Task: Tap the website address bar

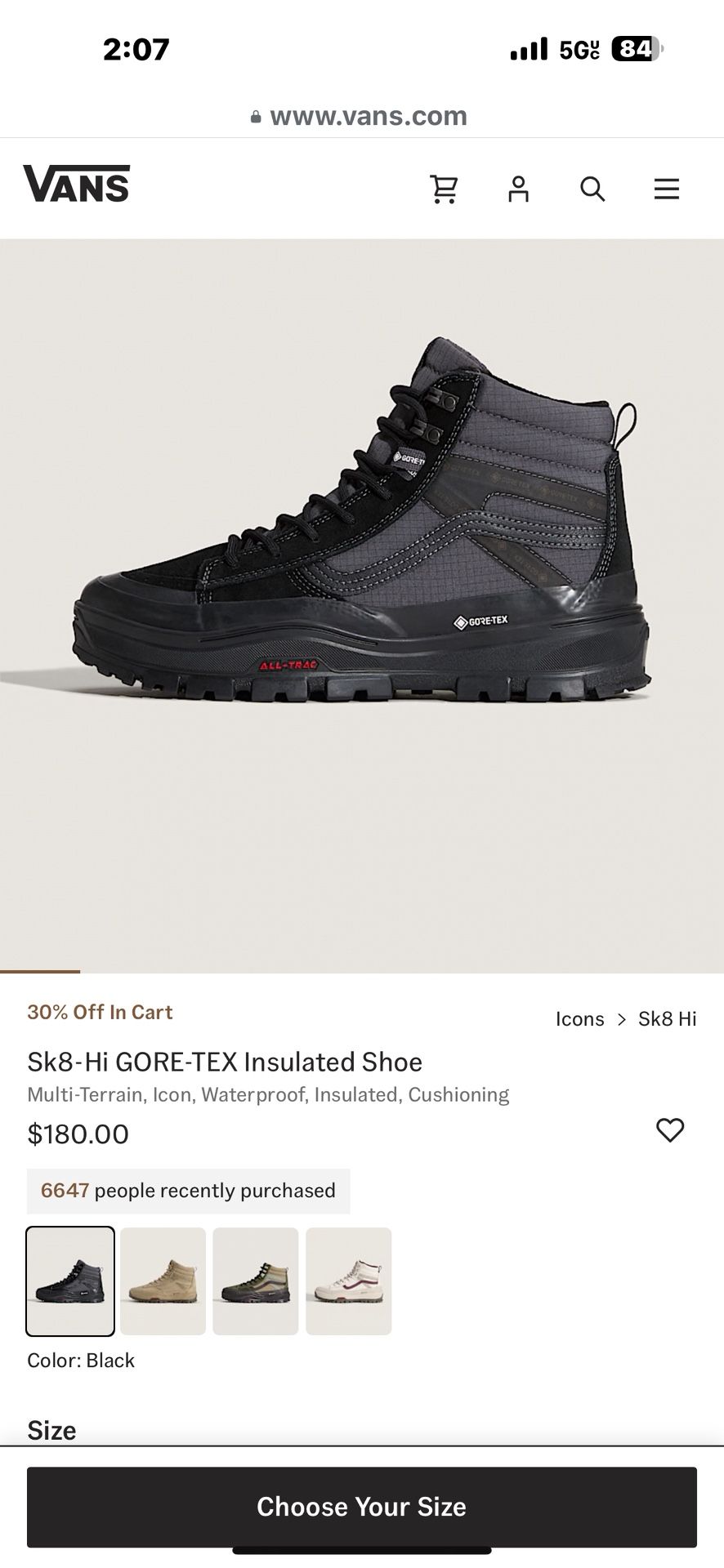Action: [x=362, y=116]
